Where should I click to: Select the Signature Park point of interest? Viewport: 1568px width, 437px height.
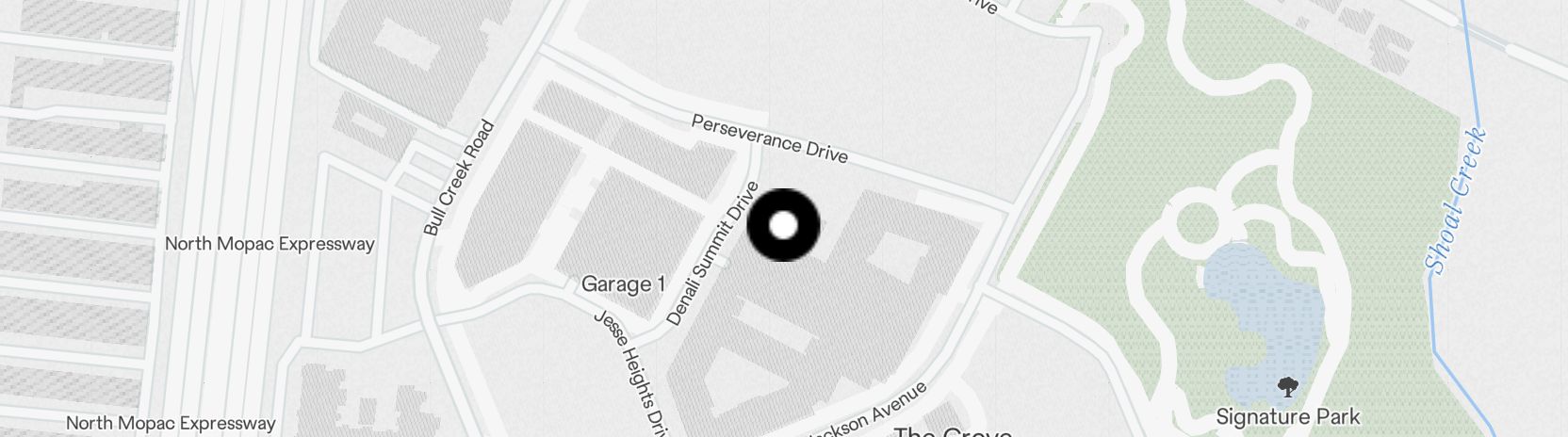point(1287,387)
